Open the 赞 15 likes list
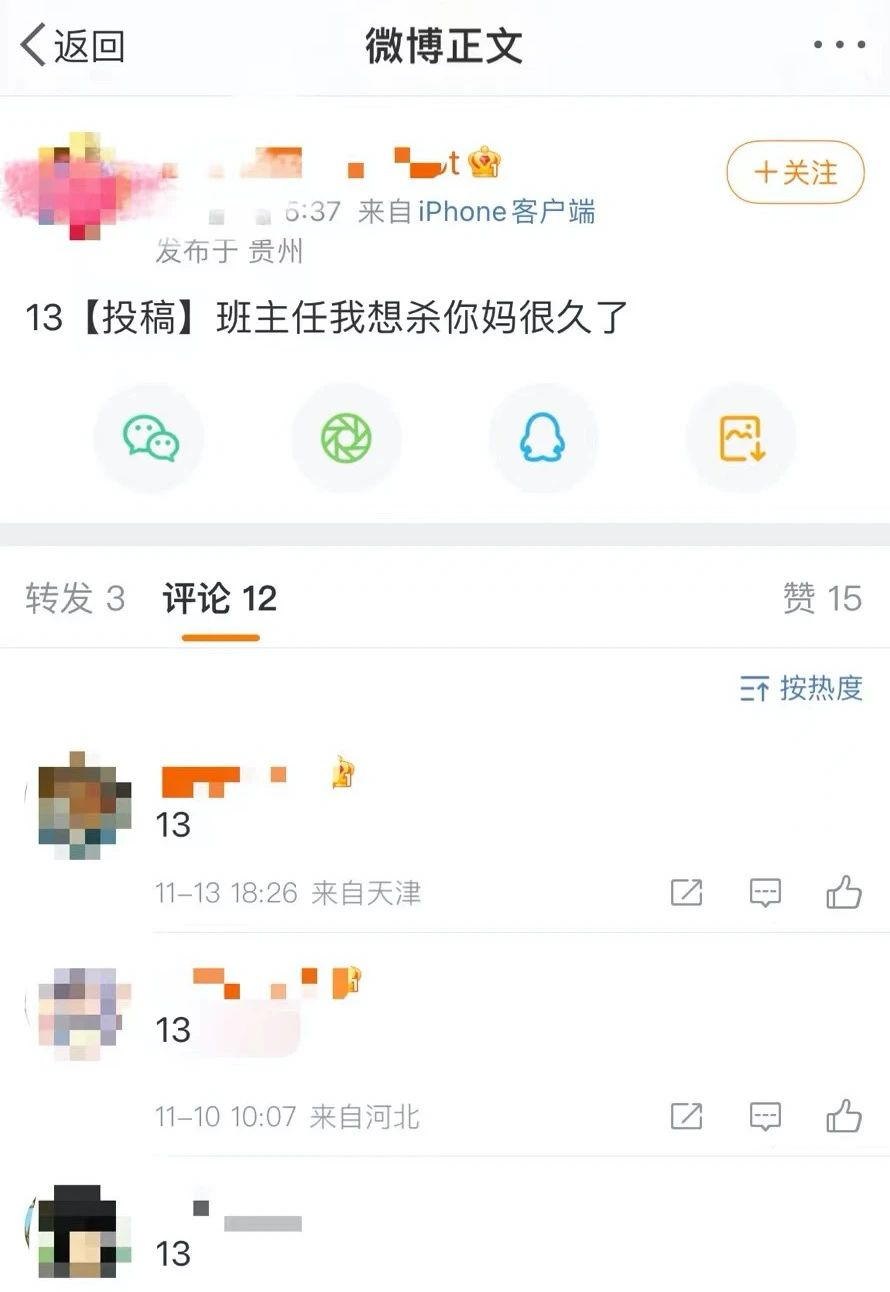Viewport: 890px width, 1292px height. pyautogui.click(x=822, y=598)
